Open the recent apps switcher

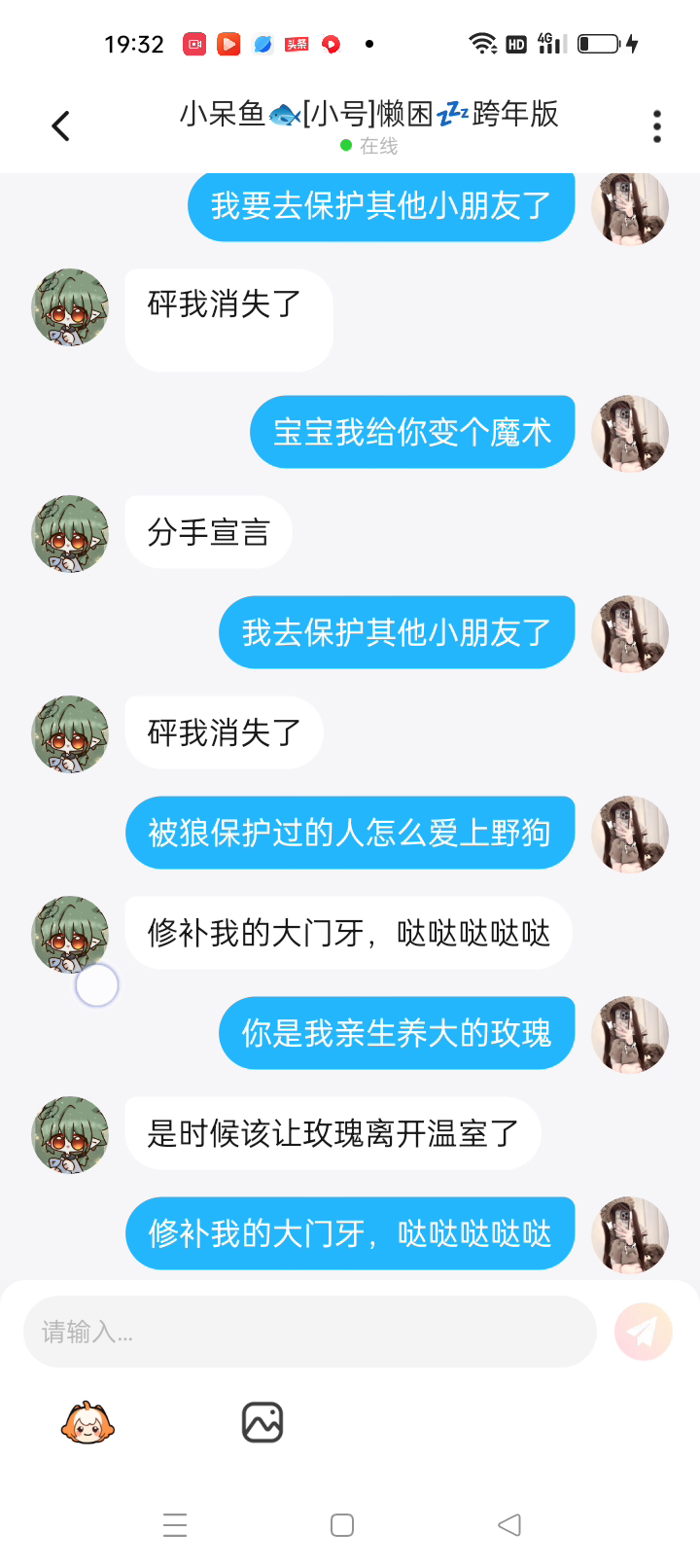(175, 1525)
